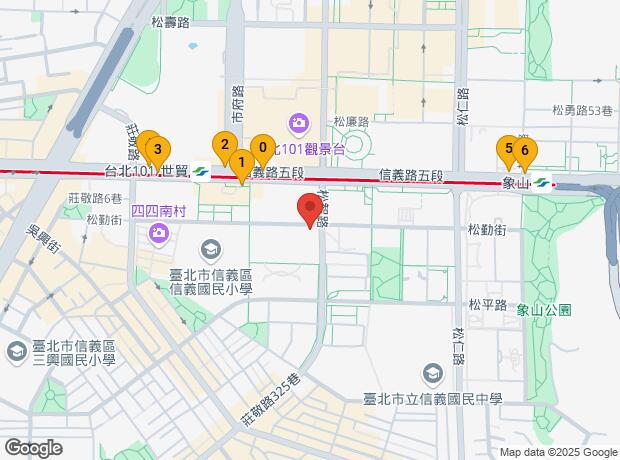Viewport: 620px width, 460px height.
Task: Tap the map marker numbered 3
Action: point(157,151)
